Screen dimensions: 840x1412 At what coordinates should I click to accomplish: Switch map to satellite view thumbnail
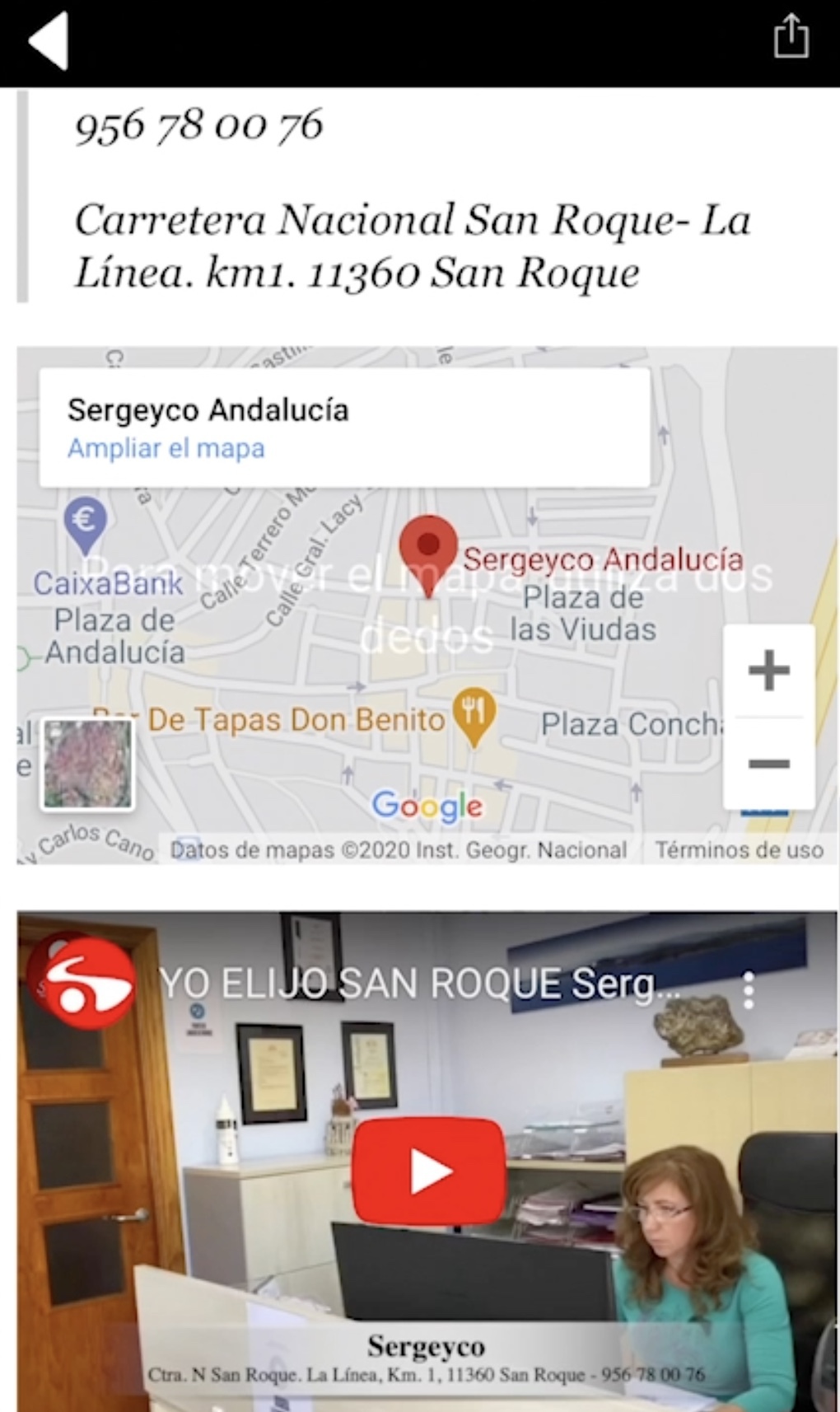point(87,764)
